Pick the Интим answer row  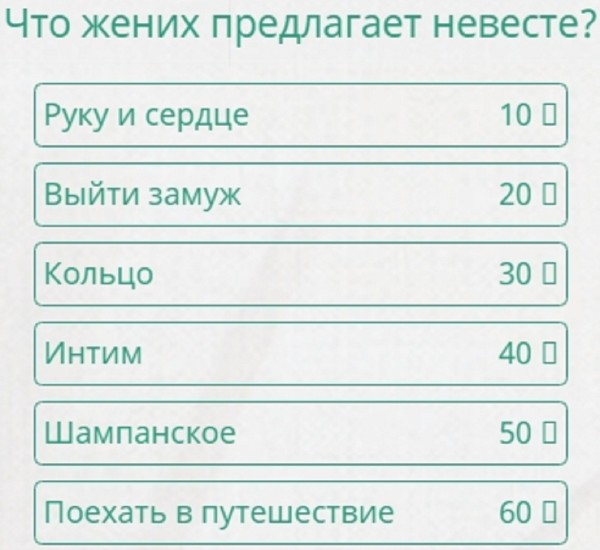(300, 353)
